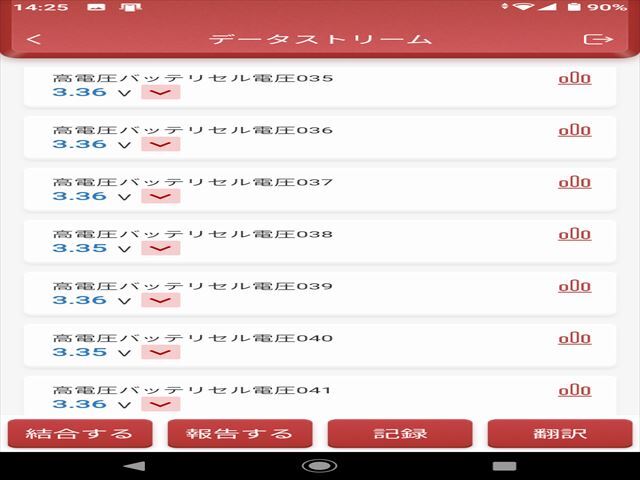Tap the 結合する button
Screen dimensions: 640x480
(80, 433)
